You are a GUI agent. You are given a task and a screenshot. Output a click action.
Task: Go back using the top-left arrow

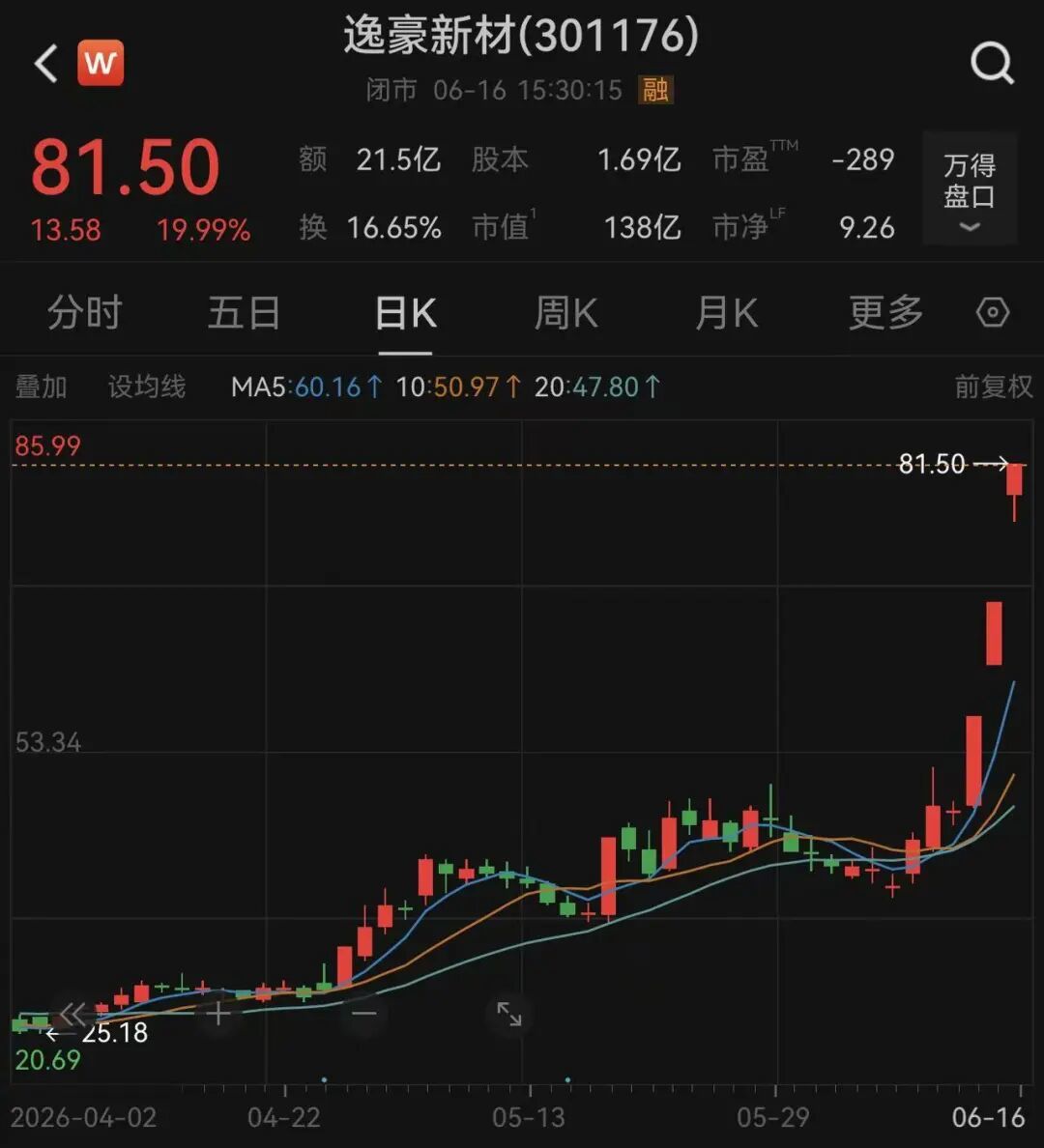click(x=46, y=64)
